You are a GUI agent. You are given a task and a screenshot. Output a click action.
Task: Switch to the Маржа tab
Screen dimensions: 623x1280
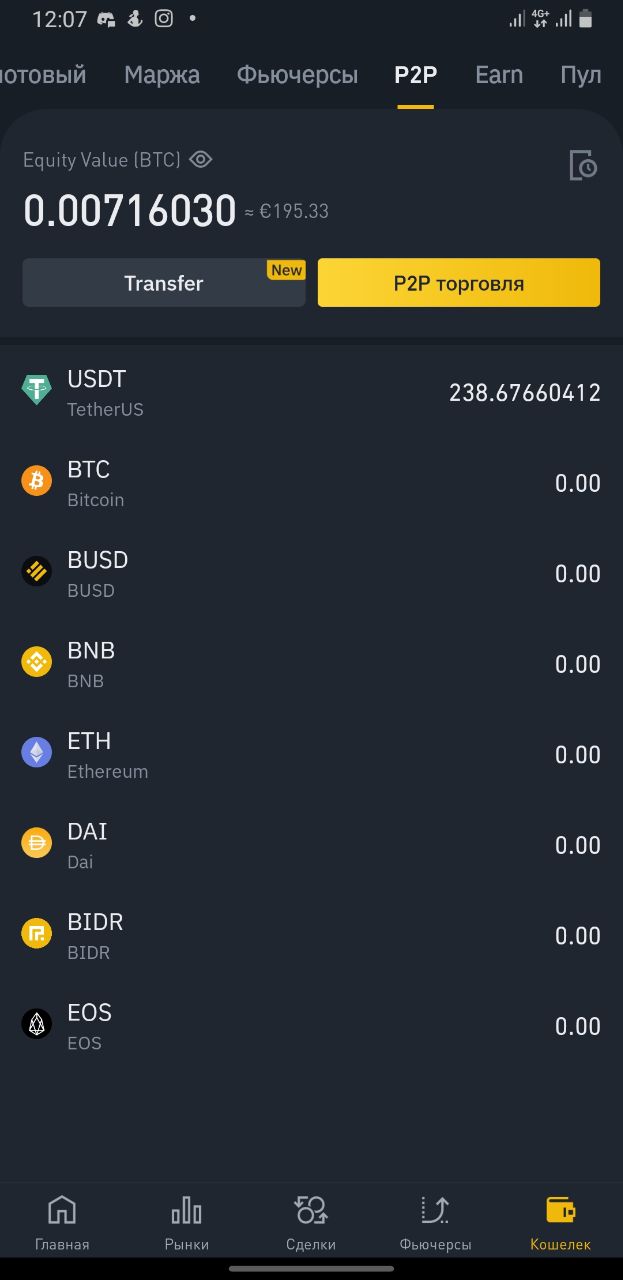click(162, 75)
